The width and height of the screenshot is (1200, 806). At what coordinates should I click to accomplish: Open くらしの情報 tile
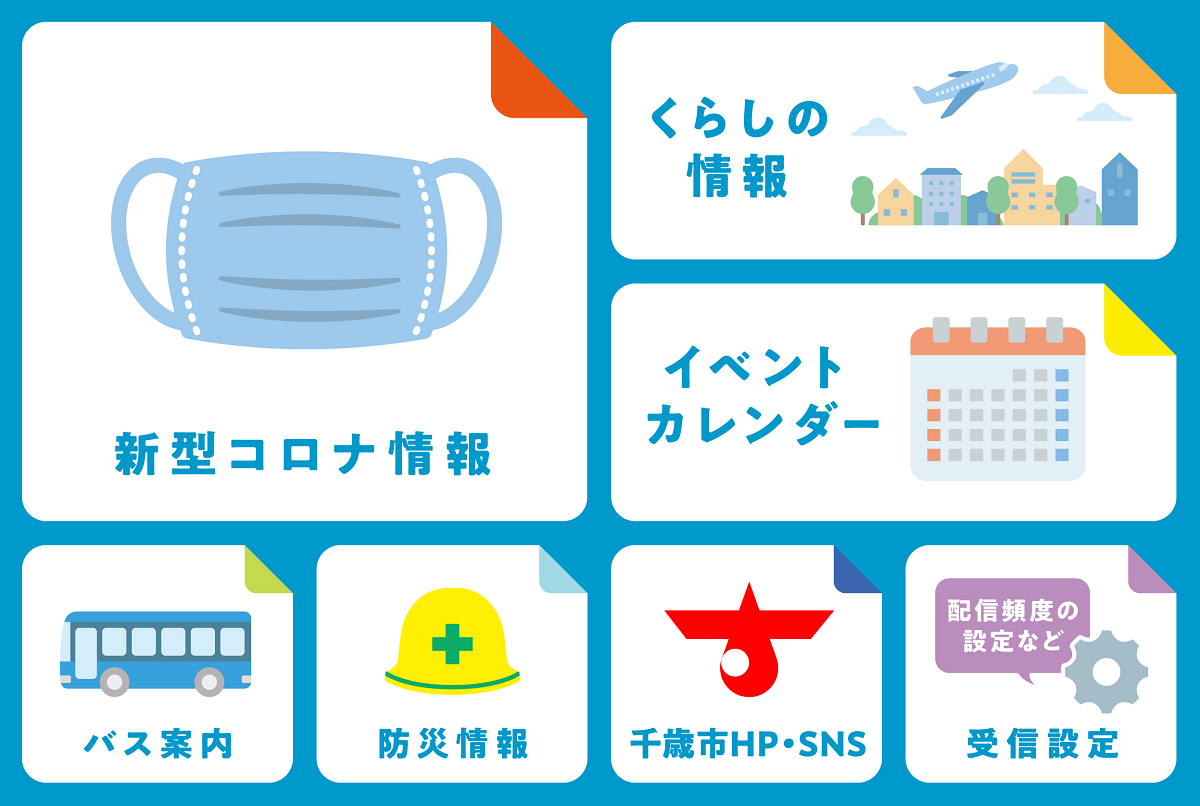coord(893,141)
